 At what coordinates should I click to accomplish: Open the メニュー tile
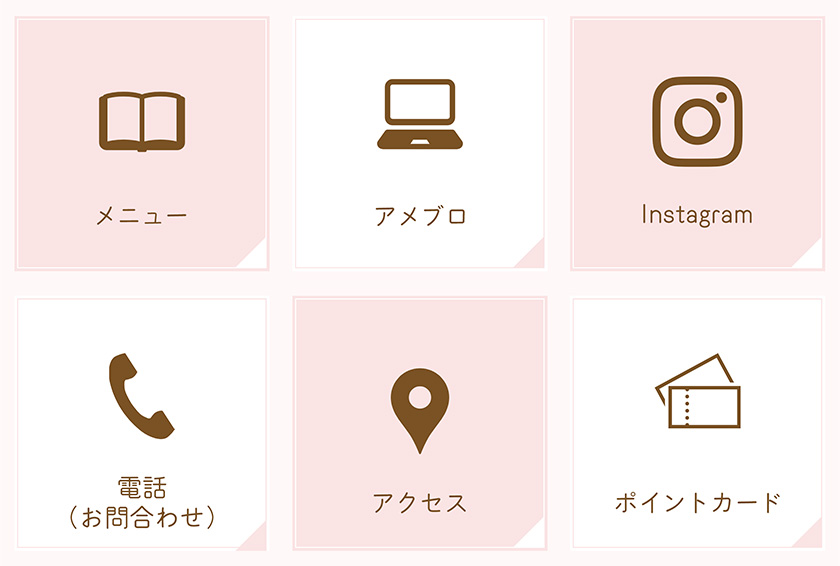pyautogui.click(x=142, y=144)
